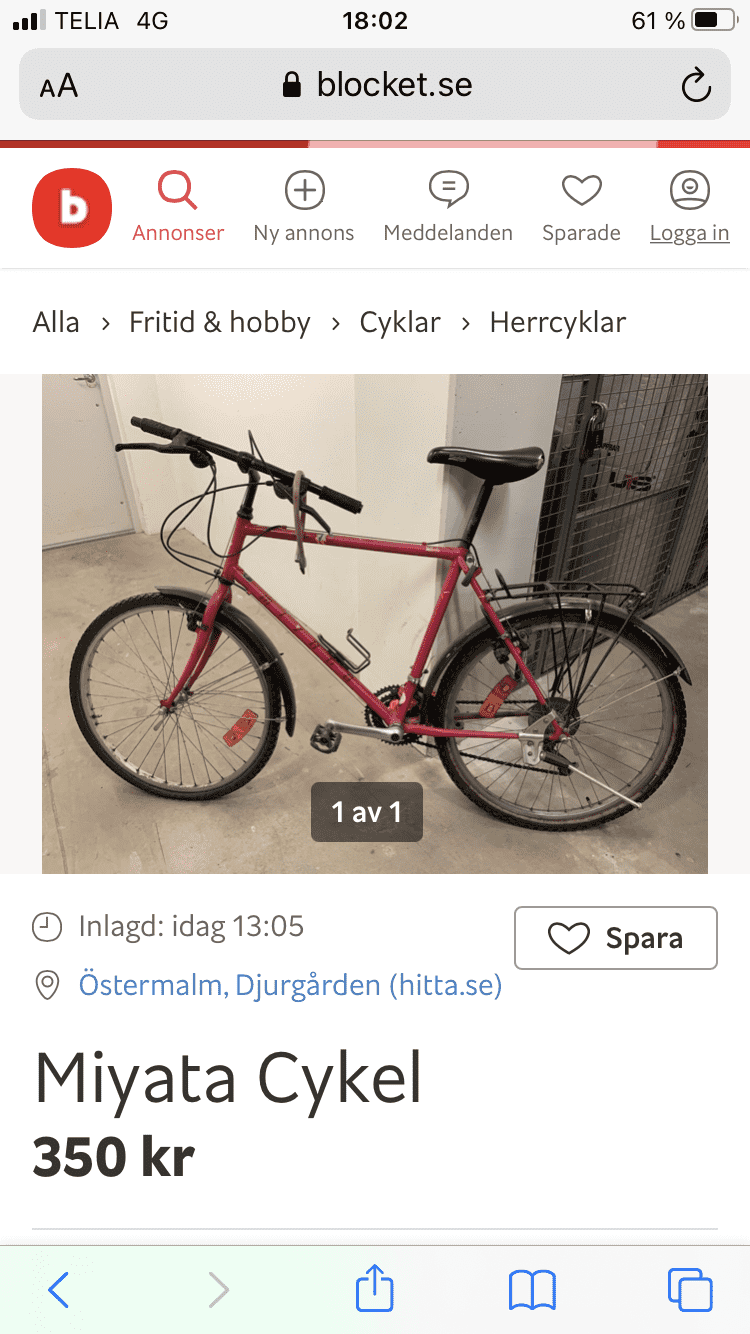Share this page from Safari toolbar
Image resolution: width=750 pixels, height=1334 pixels.
375,1288
